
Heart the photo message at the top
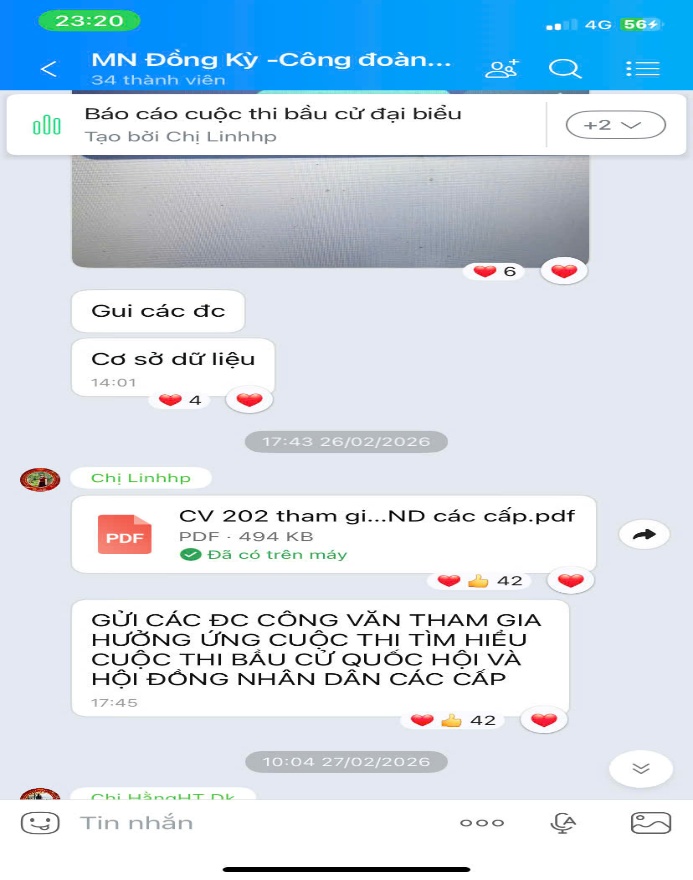pos(564,271)
